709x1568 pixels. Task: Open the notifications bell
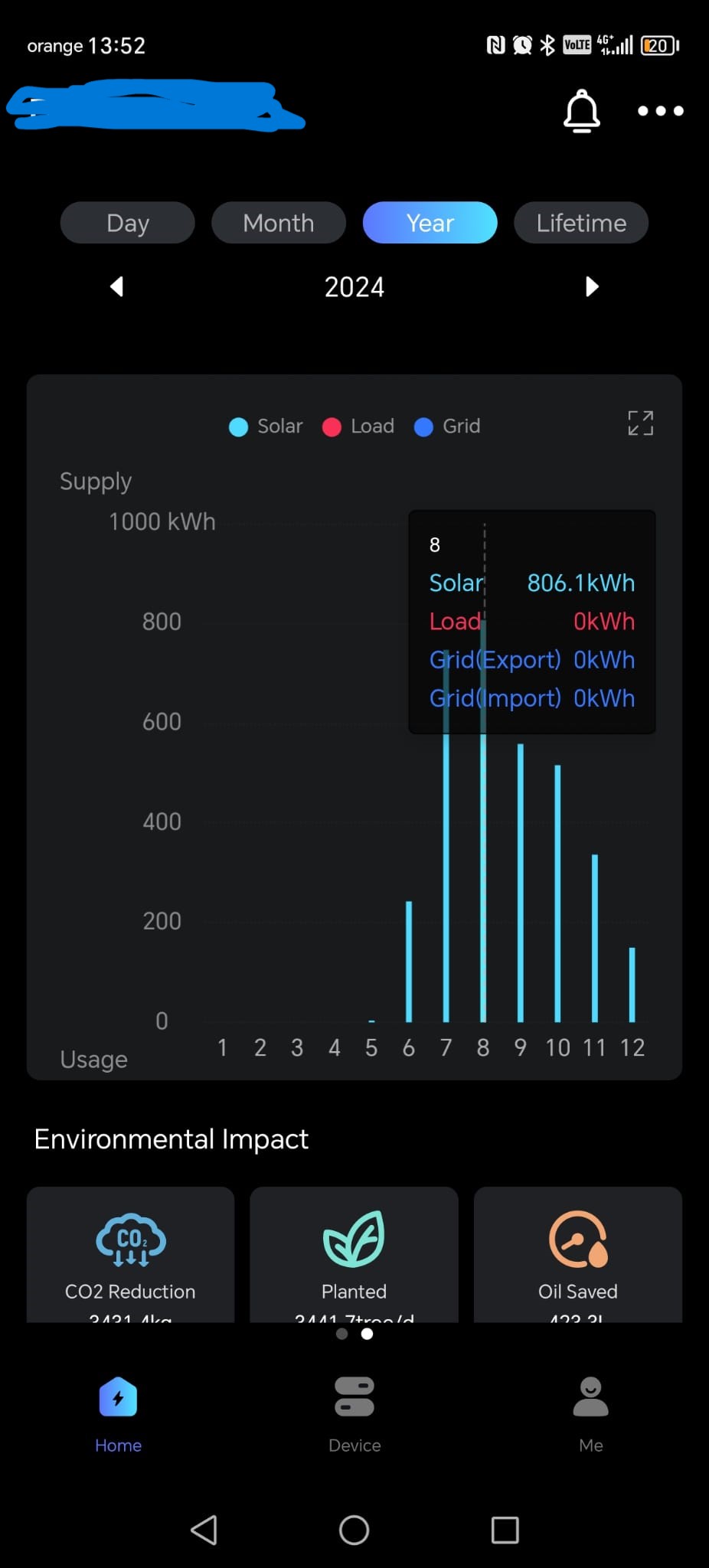coord(582,112)
